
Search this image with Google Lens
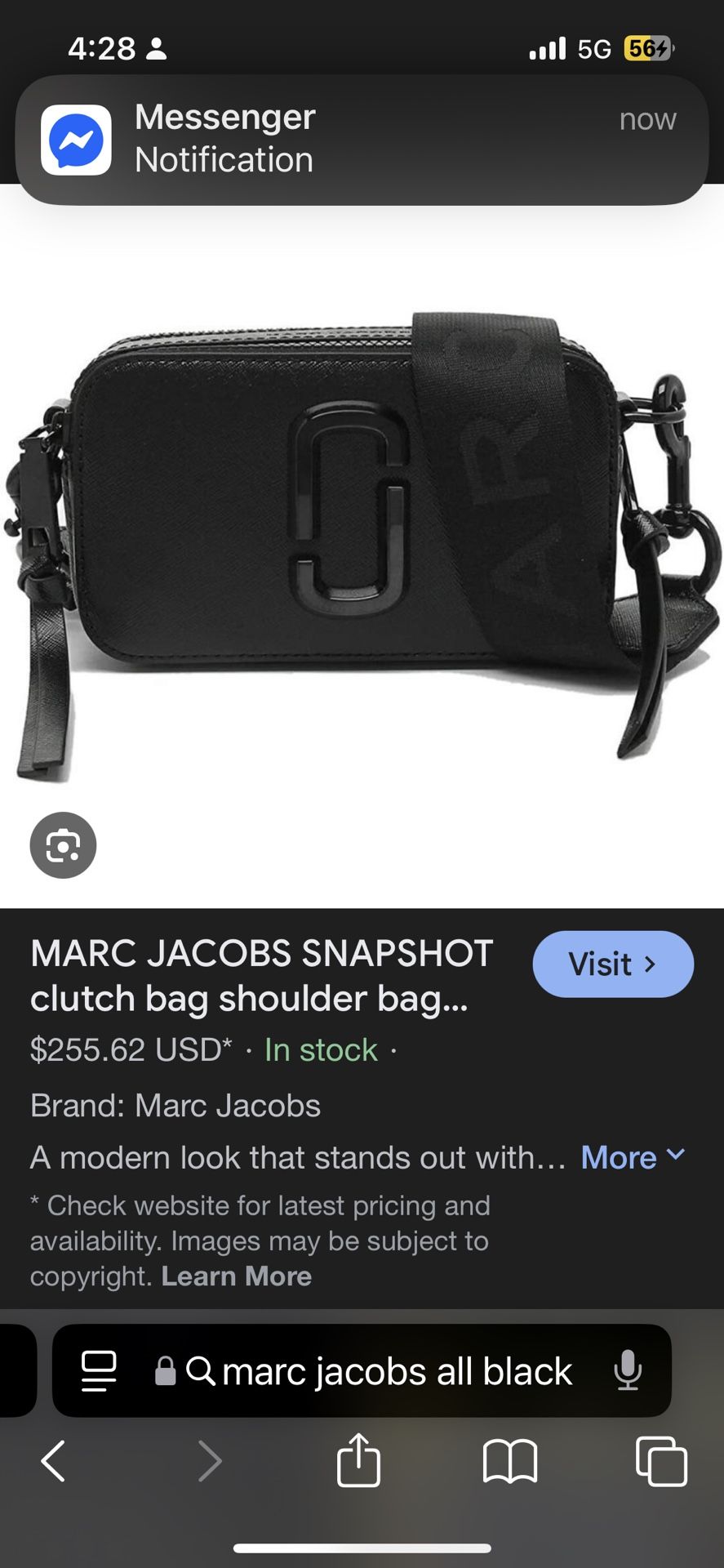[63, 845]
